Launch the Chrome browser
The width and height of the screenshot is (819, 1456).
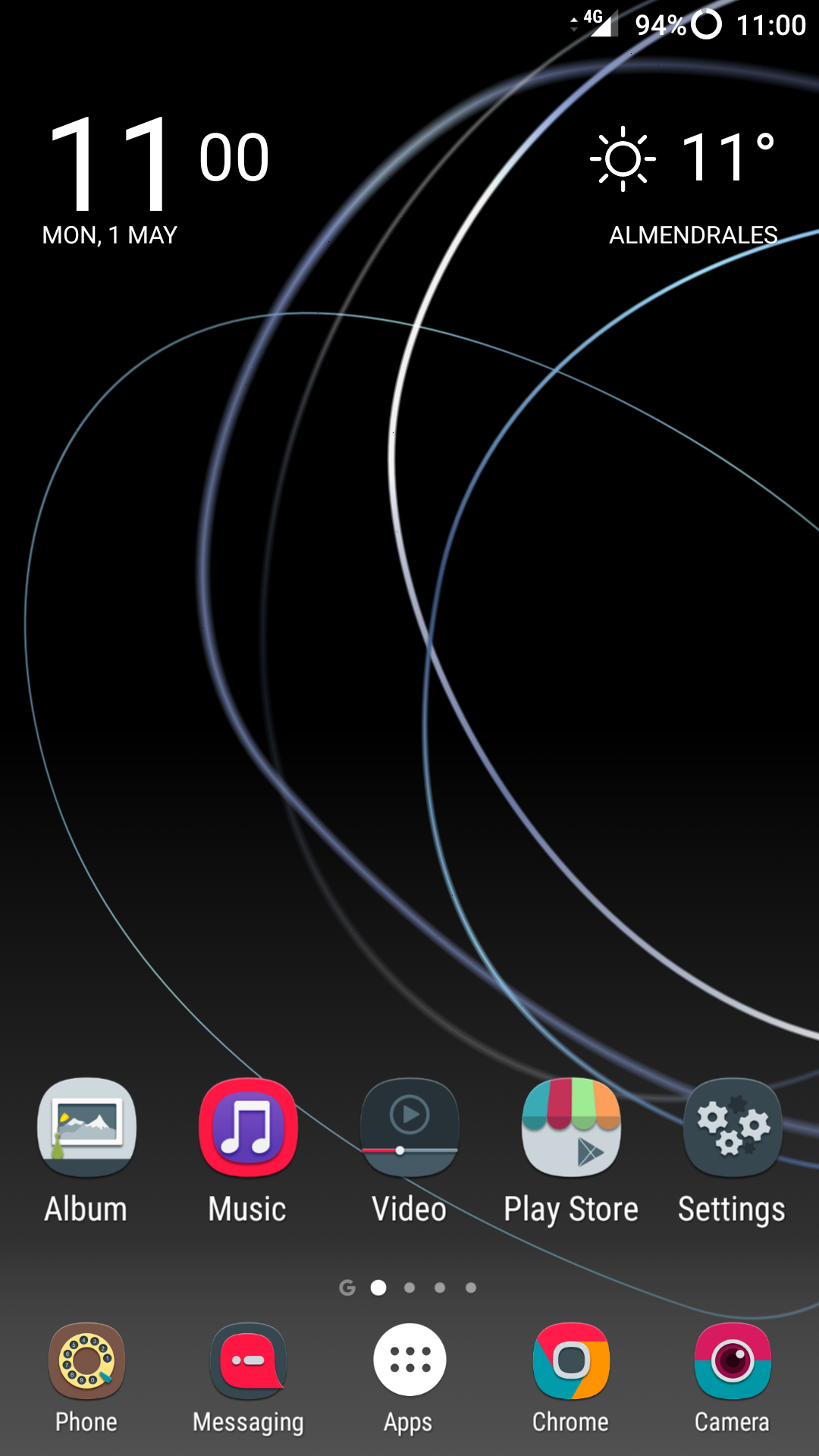[x=571, y=1362]
